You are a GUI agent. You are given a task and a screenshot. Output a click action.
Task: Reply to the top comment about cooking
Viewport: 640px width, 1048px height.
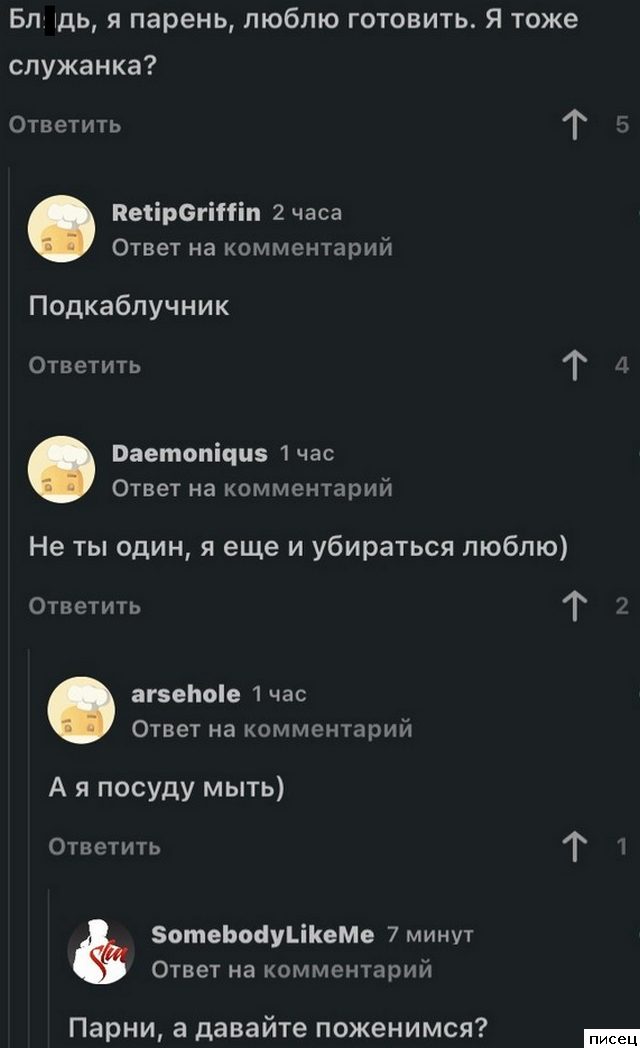click(65, 125)
